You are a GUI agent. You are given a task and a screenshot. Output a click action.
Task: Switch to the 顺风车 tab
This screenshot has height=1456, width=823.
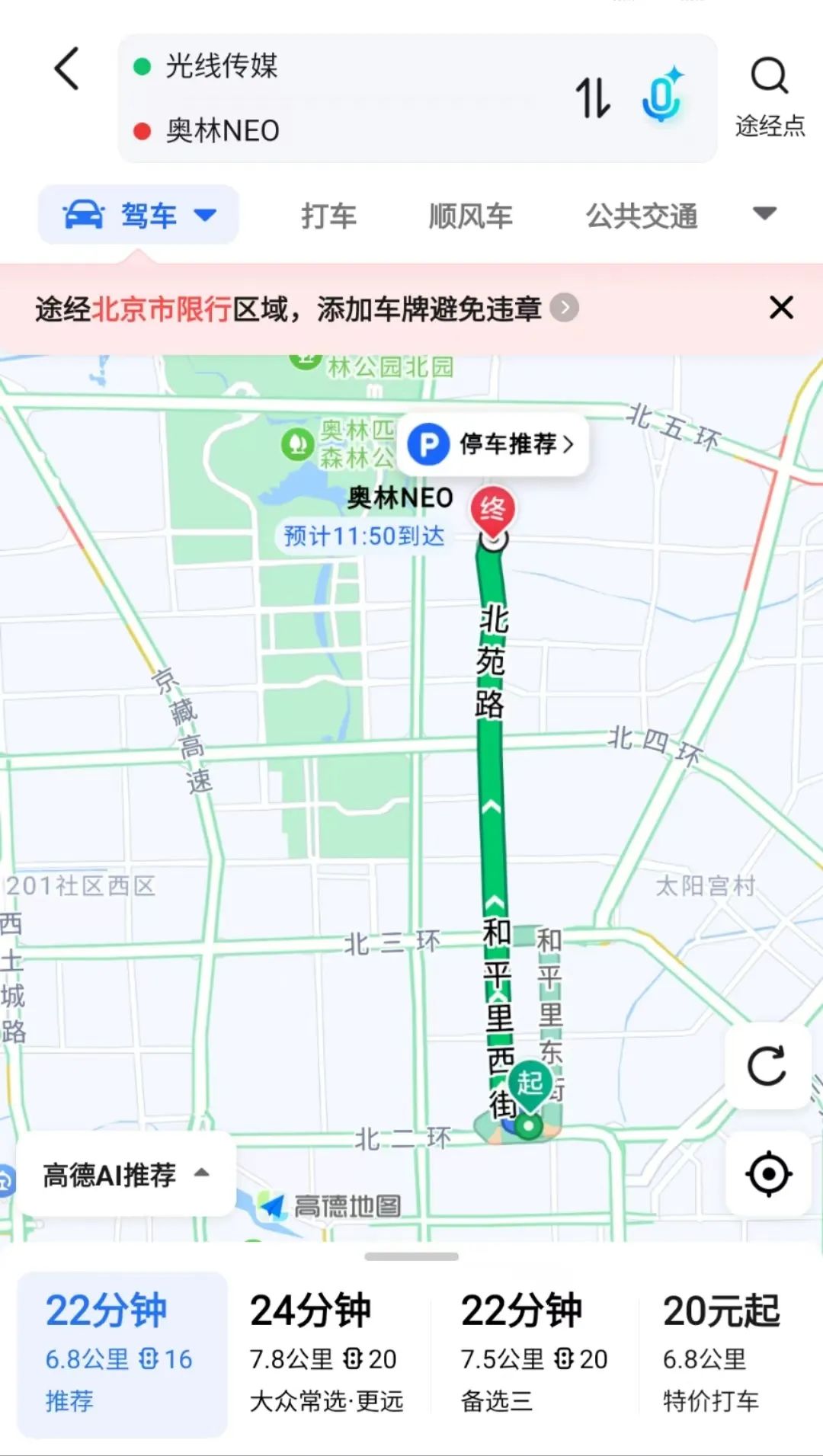(470, 216)
